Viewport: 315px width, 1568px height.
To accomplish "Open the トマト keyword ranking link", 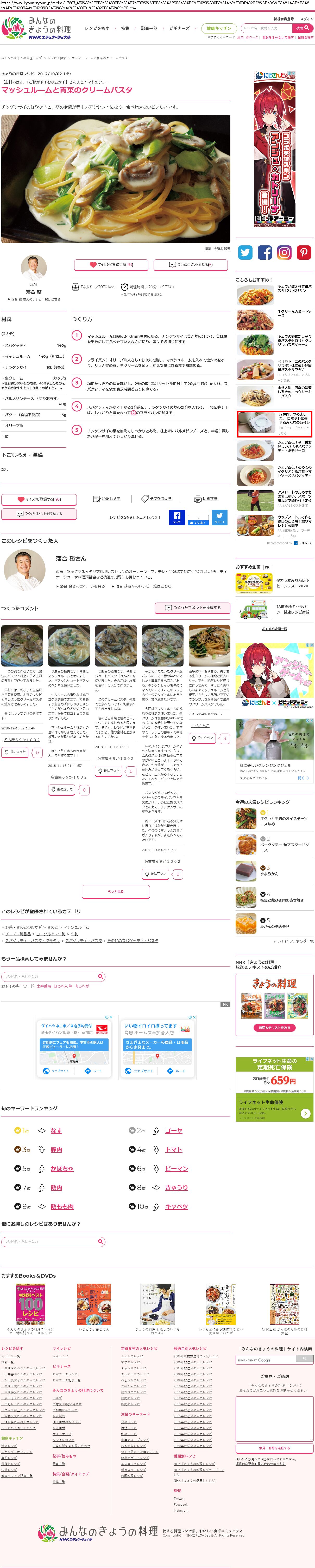I will pyautogui.click(x=174, y=1150).
